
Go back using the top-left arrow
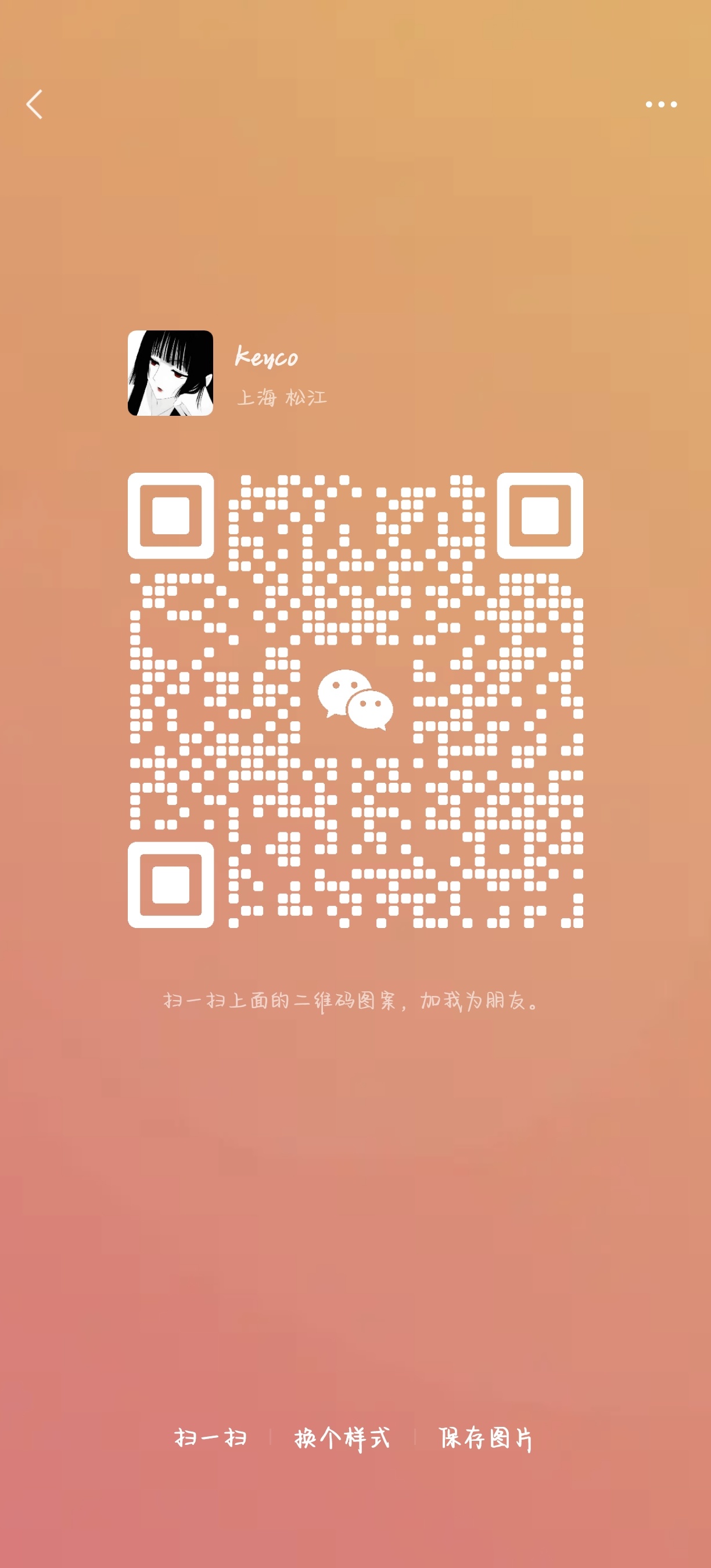pos(35,104)
